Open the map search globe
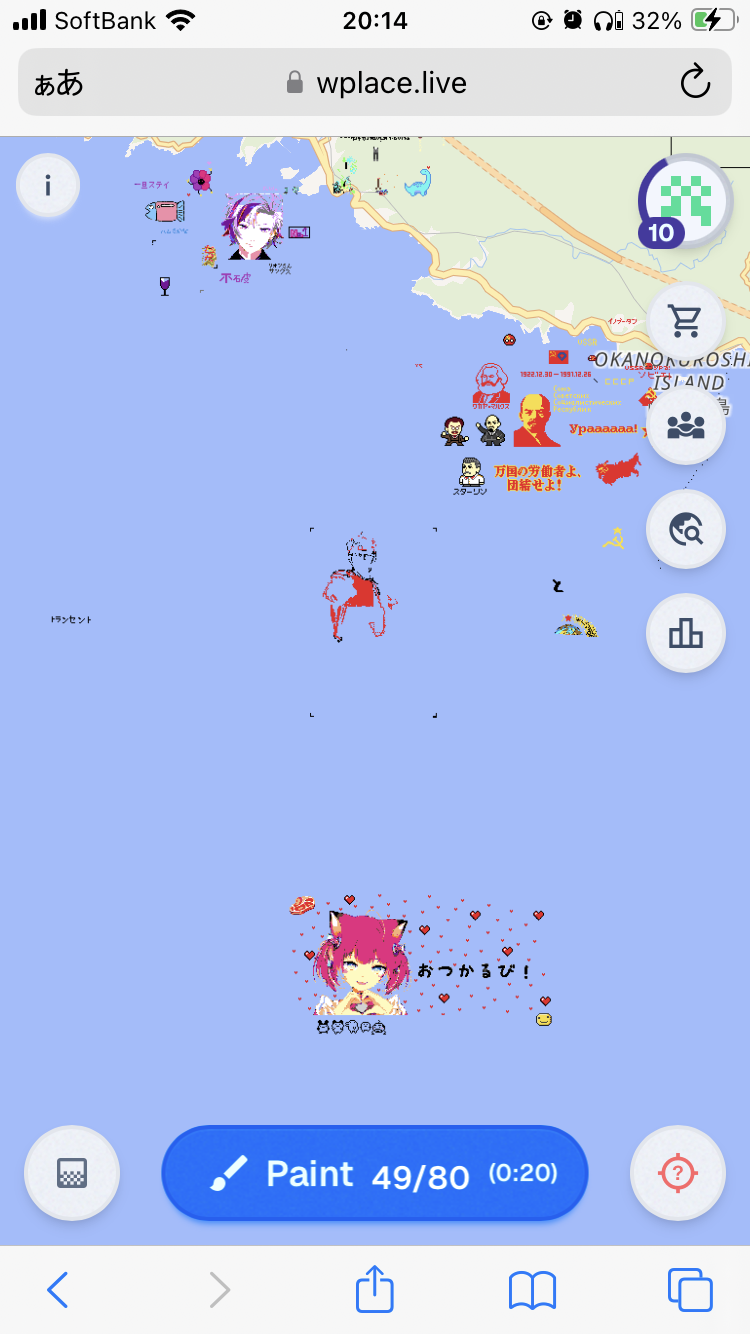Viewport: 750px width, 1334px height. 686,530
